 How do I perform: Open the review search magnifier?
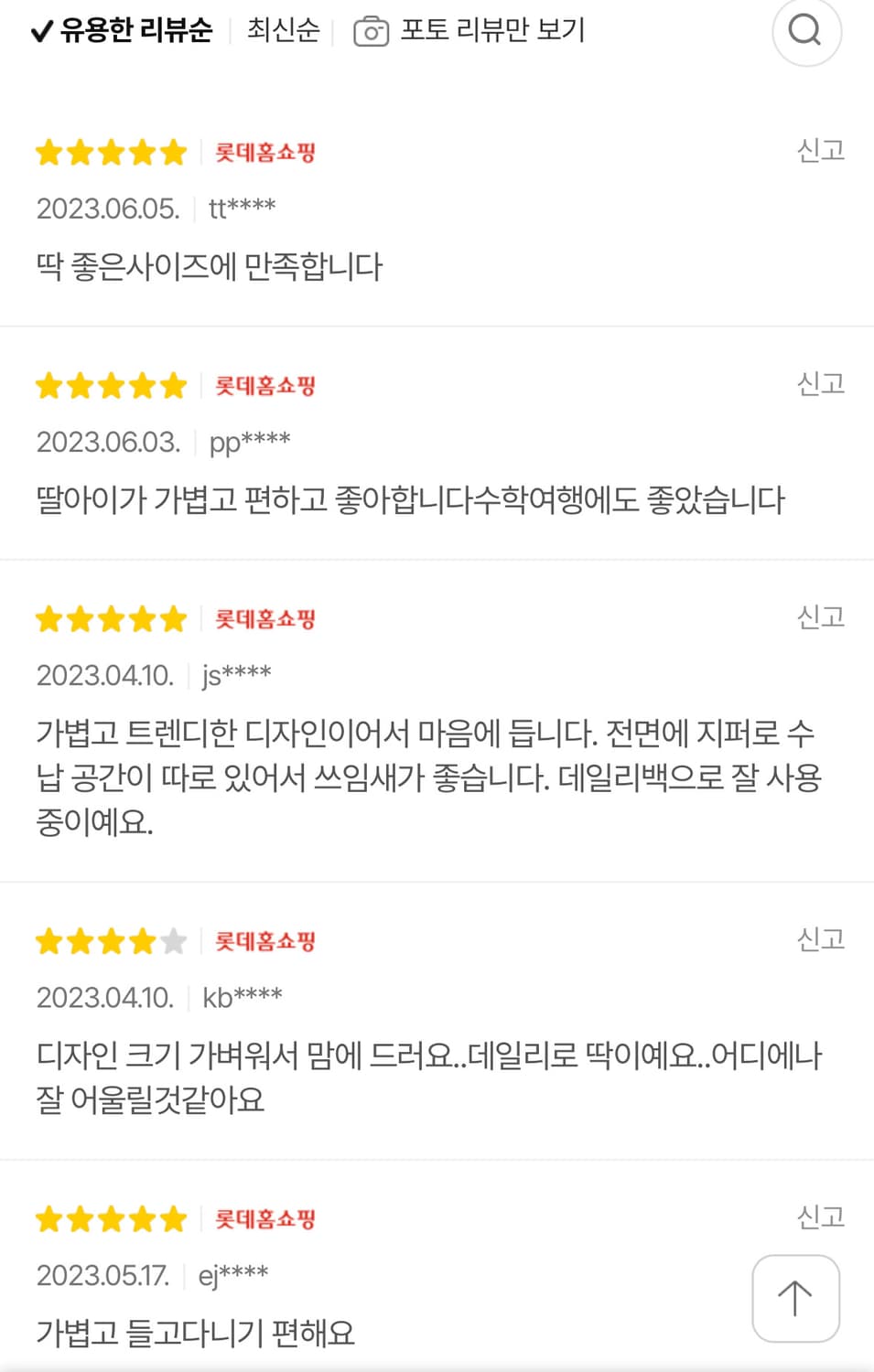point(806,32)
